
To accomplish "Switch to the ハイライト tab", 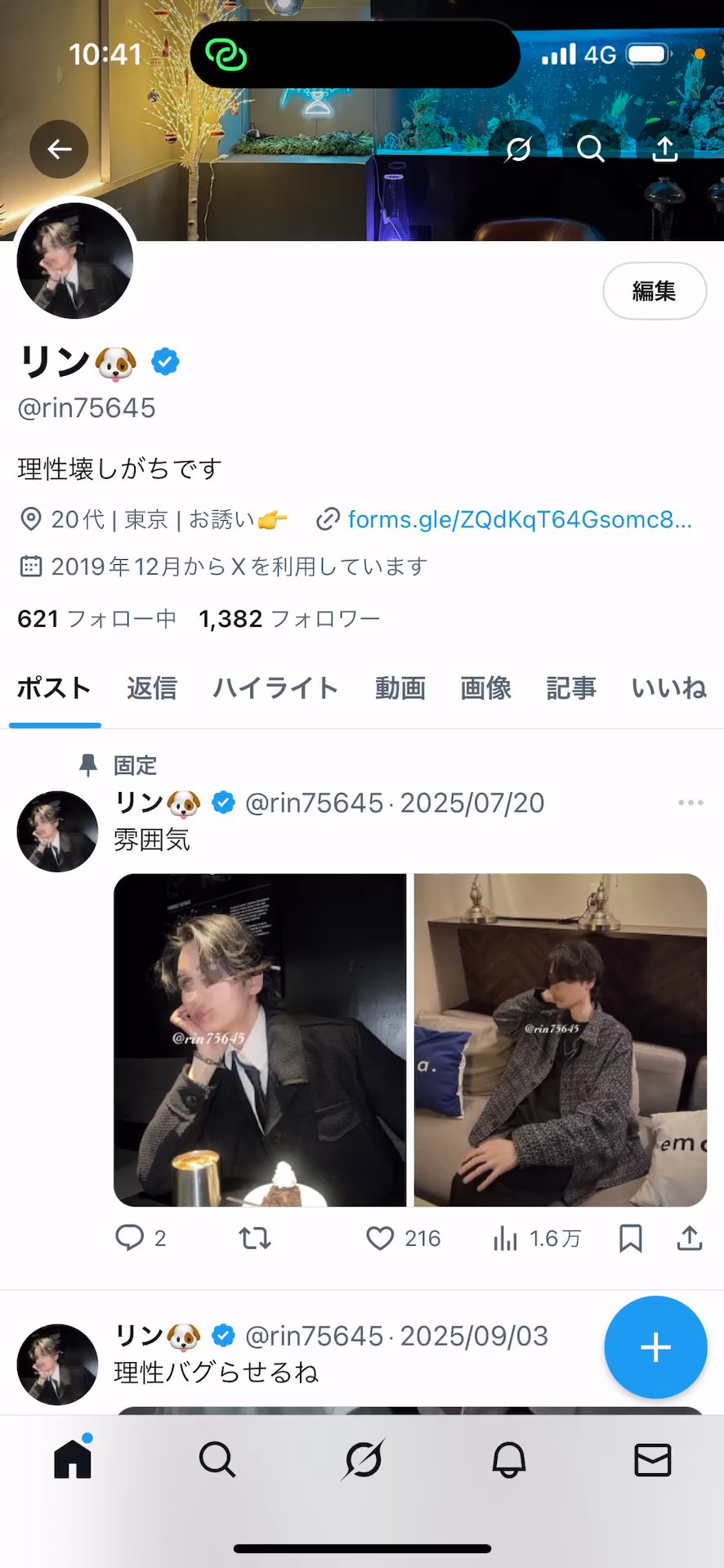I will (x=275, y=688).
